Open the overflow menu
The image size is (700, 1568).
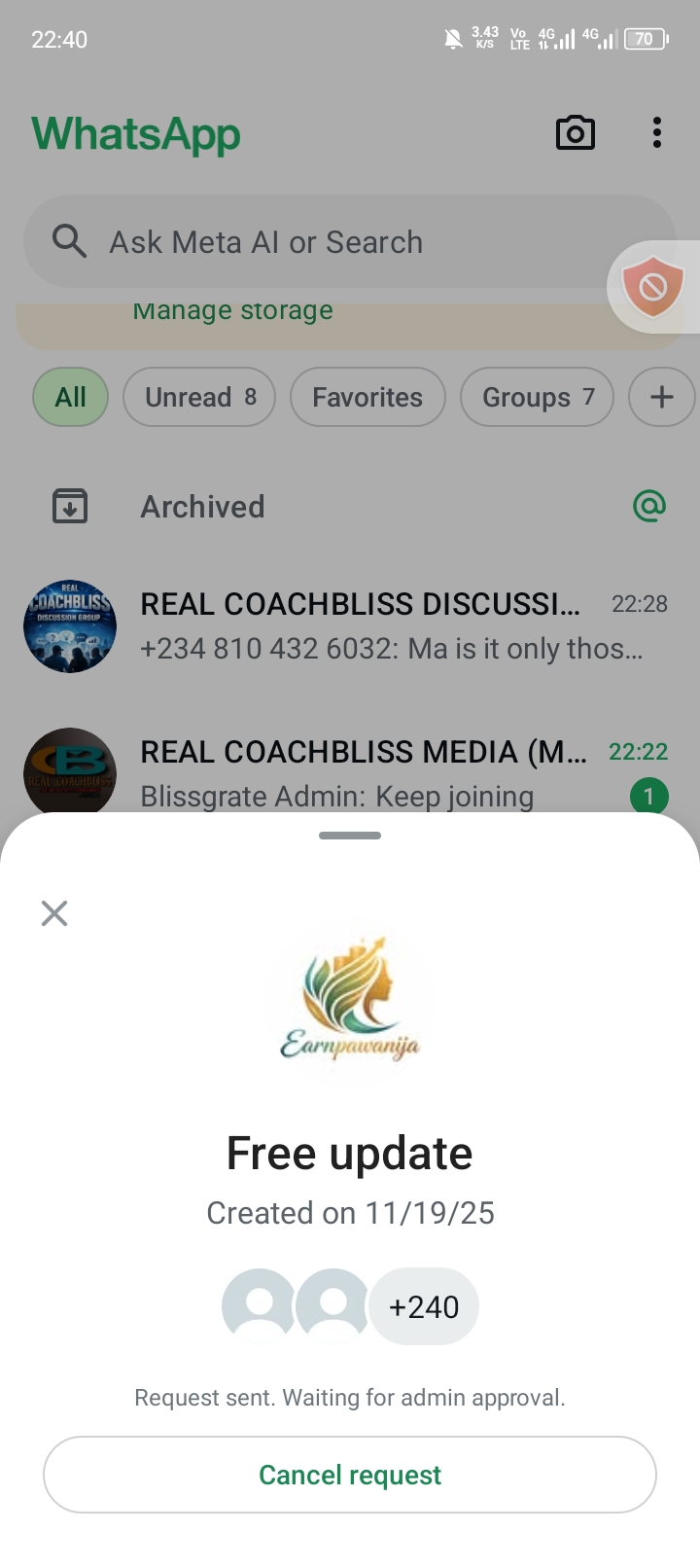(x=657, y=133)
